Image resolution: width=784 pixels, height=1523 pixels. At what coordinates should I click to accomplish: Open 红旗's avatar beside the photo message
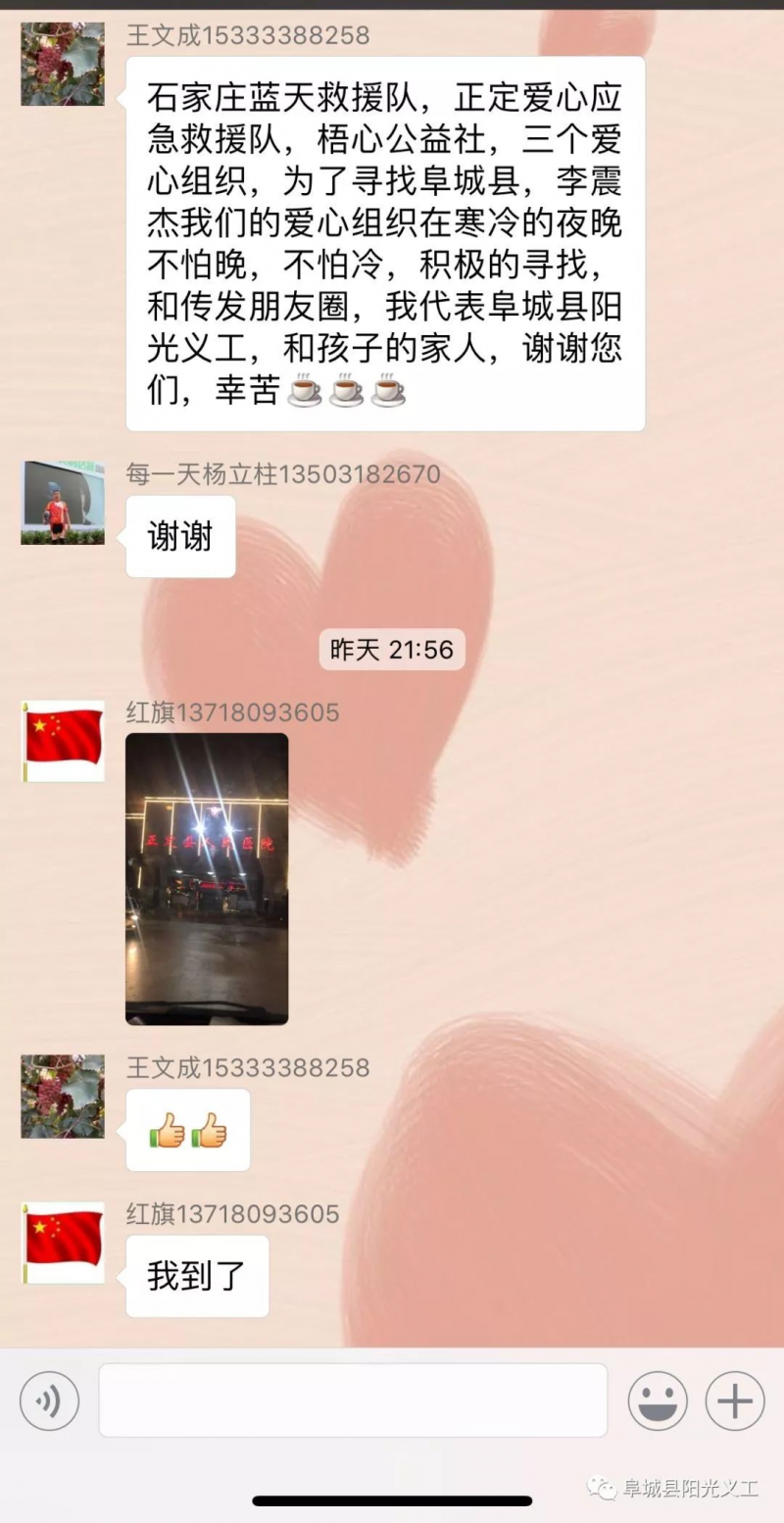[63, 741]
